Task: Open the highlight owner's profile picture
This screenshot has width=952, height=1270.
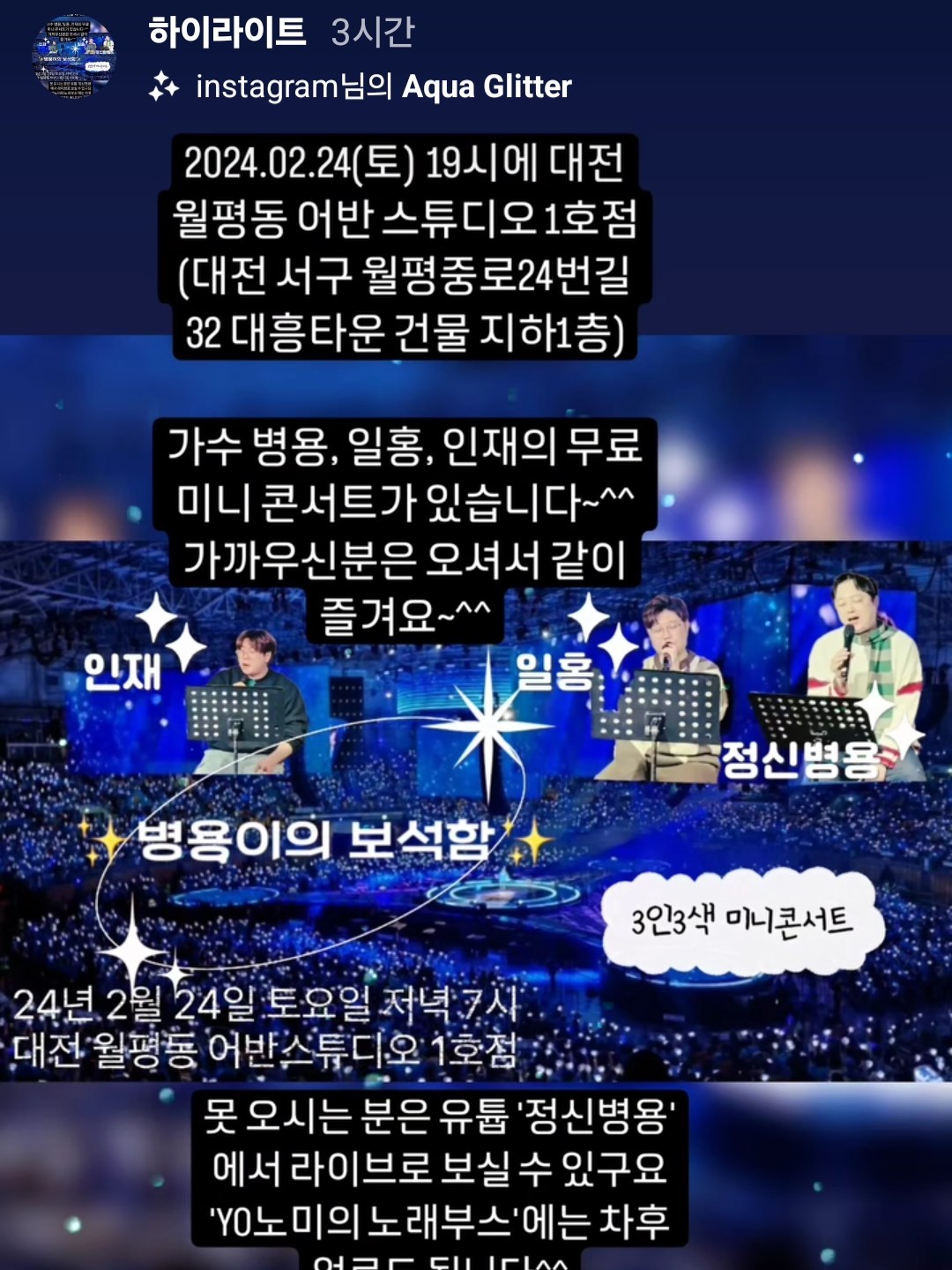Action: [74, 57]
